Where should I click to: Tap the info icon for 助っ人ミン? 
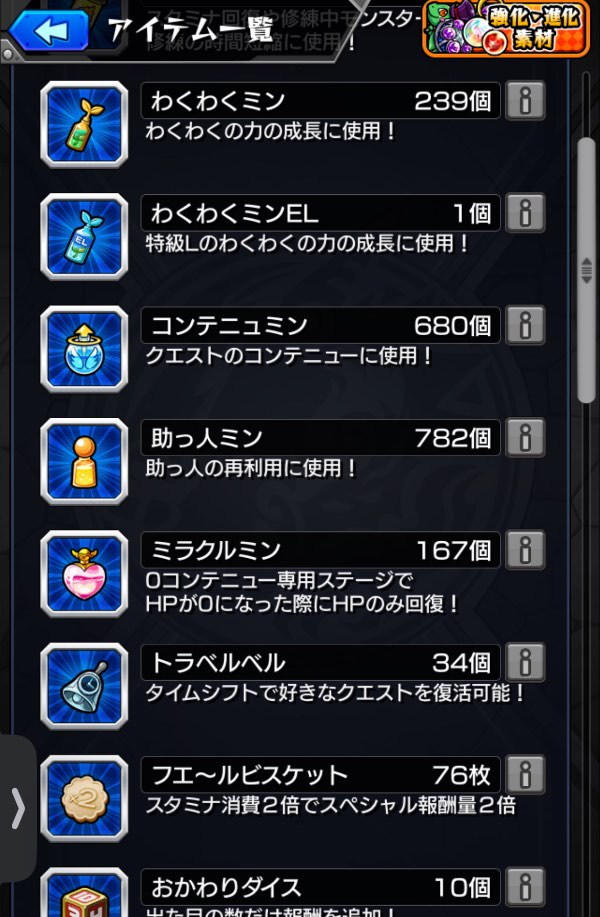tap(525, 437)
